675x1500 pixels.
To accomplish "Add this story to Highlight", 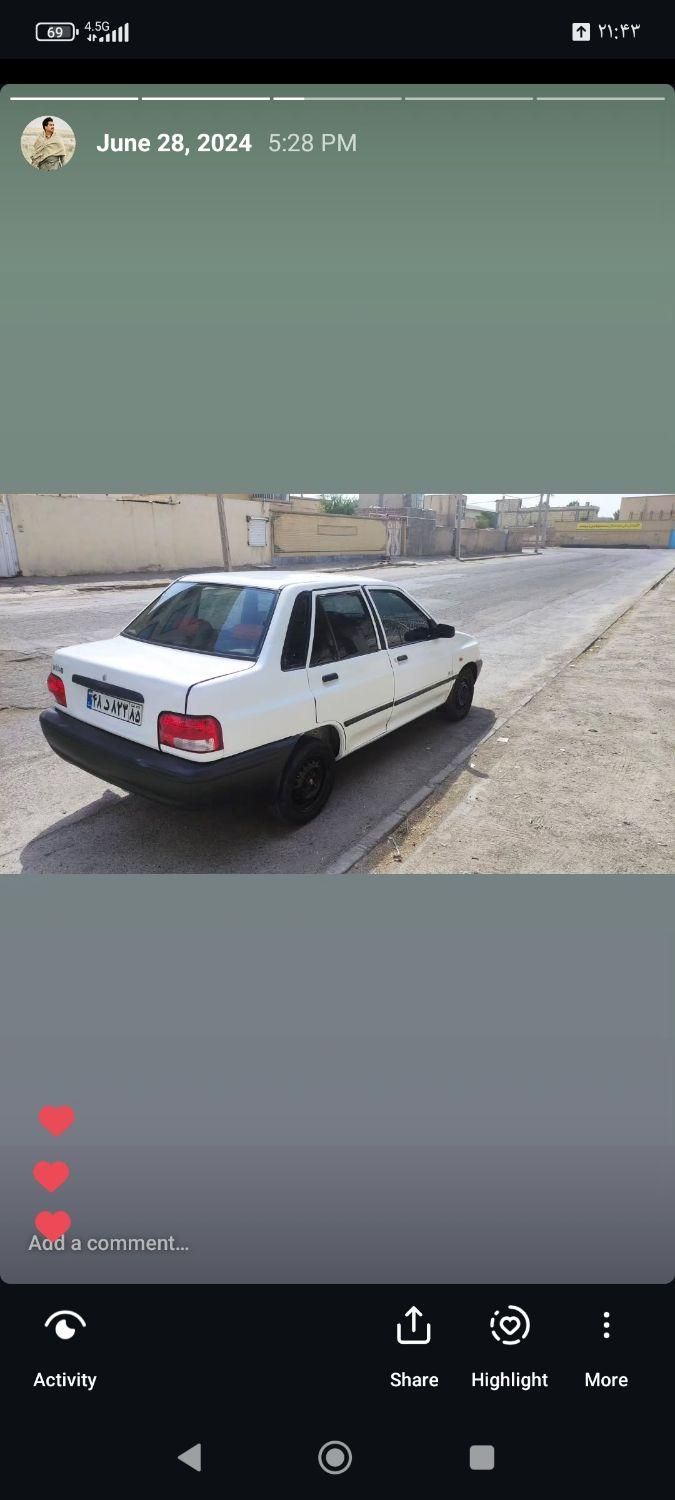I will (x=509, y=1346).
